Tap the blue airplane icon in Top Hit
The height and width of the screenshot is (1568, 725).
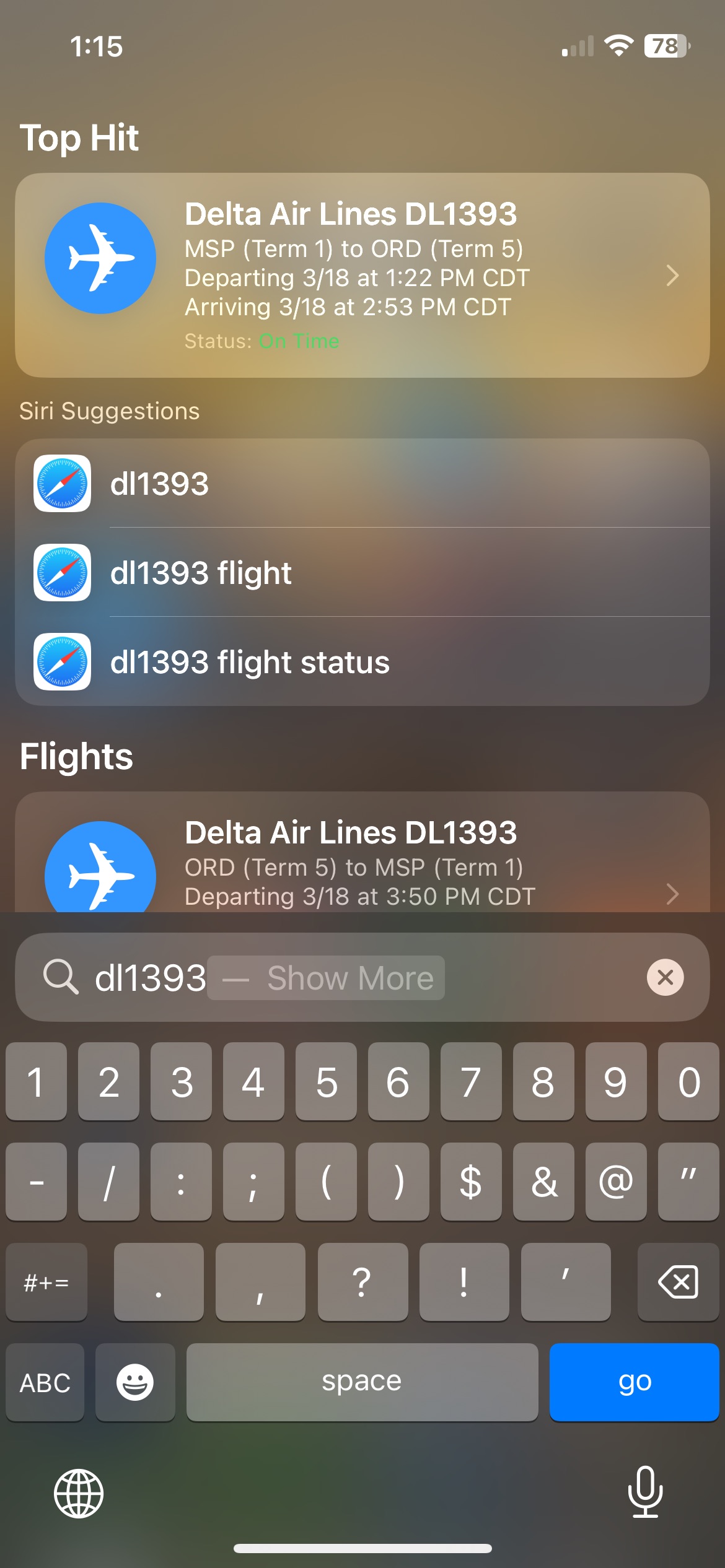pos(102,259)
